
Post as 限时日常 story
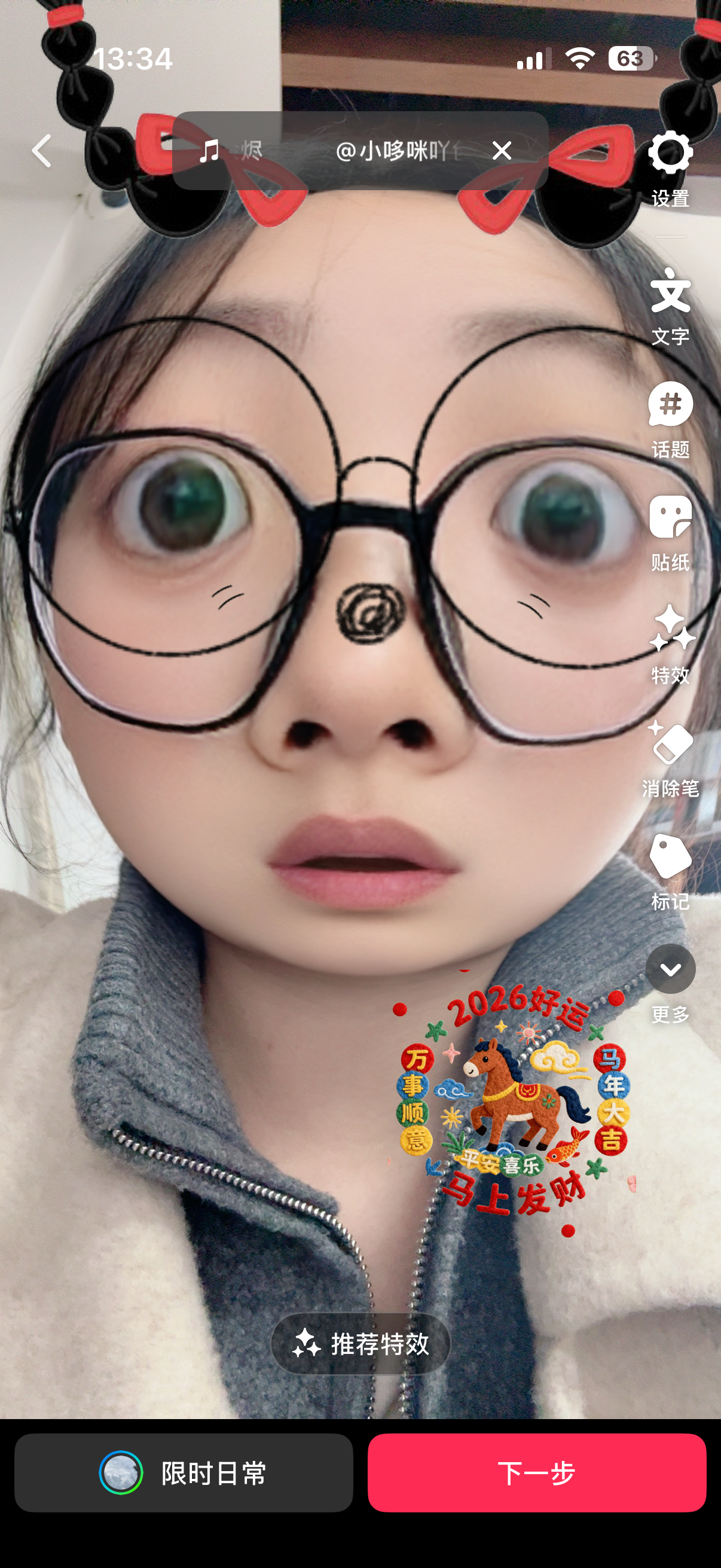coord(184,1472)
